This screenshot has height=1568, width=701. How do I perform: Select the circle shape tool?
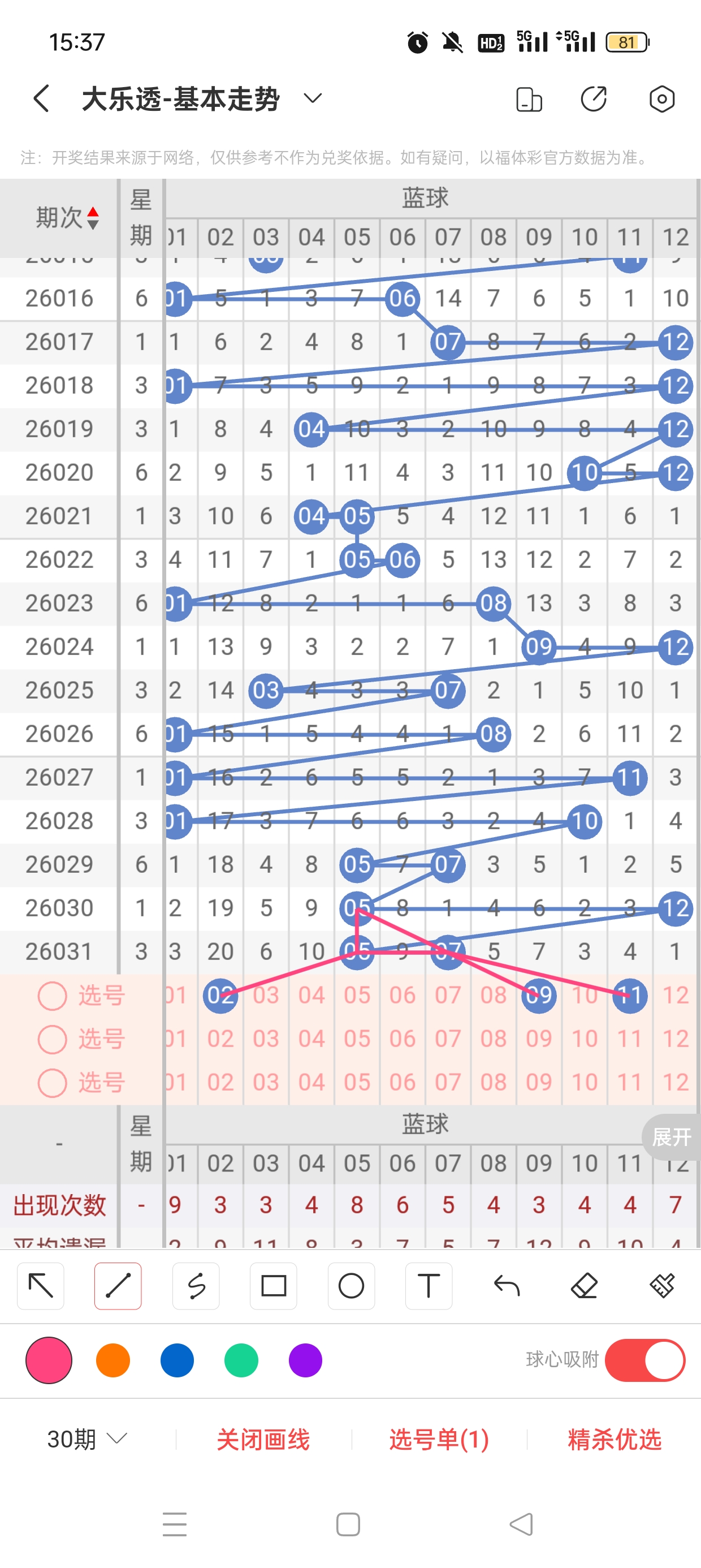[x=351, y=1286]
